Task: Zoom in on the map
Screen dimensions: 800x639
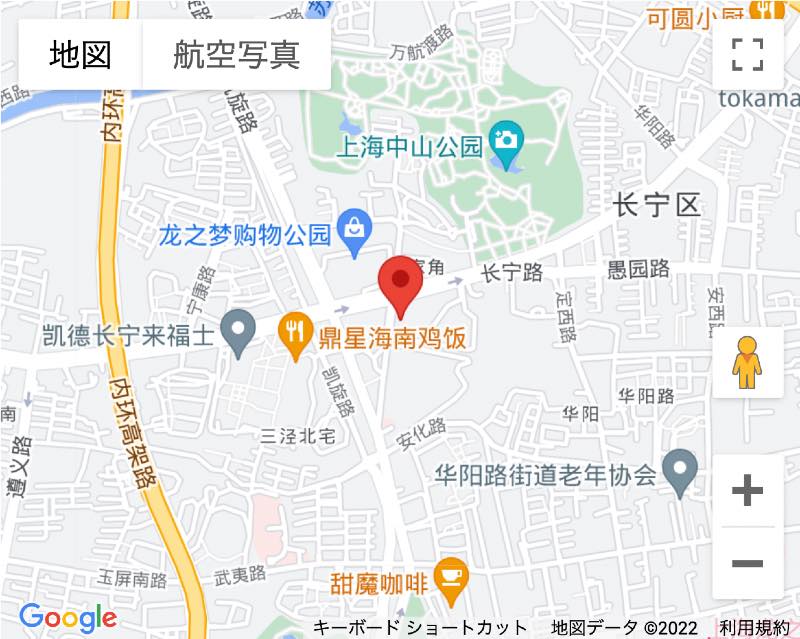Action: [x=747, y=491]
